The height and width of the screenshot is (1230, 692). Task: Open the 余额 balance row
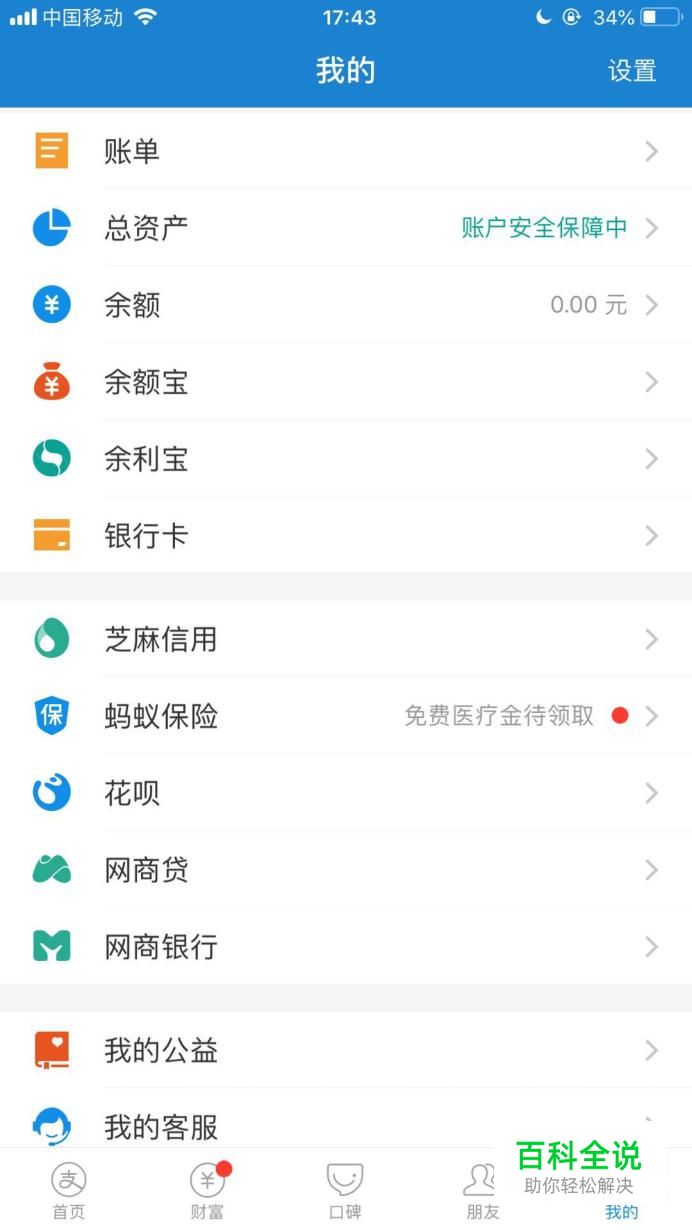[346, 305]
